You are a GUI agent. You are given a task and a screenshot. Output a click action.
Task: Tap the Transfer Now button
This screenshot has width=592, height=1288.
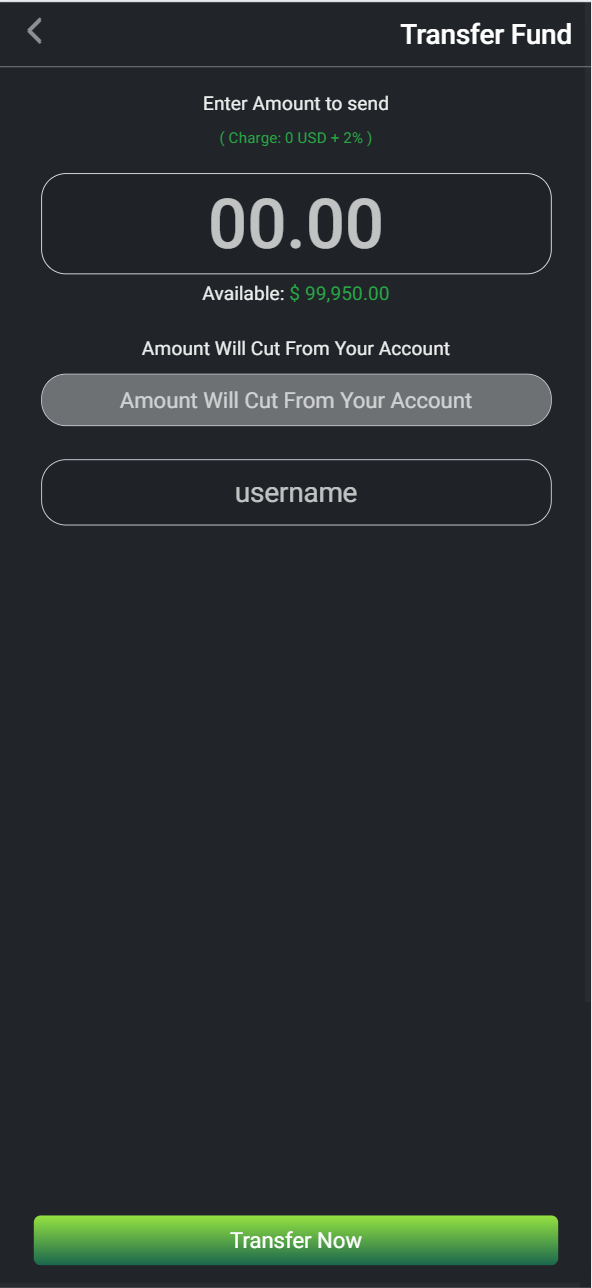tap(296, 1240)
